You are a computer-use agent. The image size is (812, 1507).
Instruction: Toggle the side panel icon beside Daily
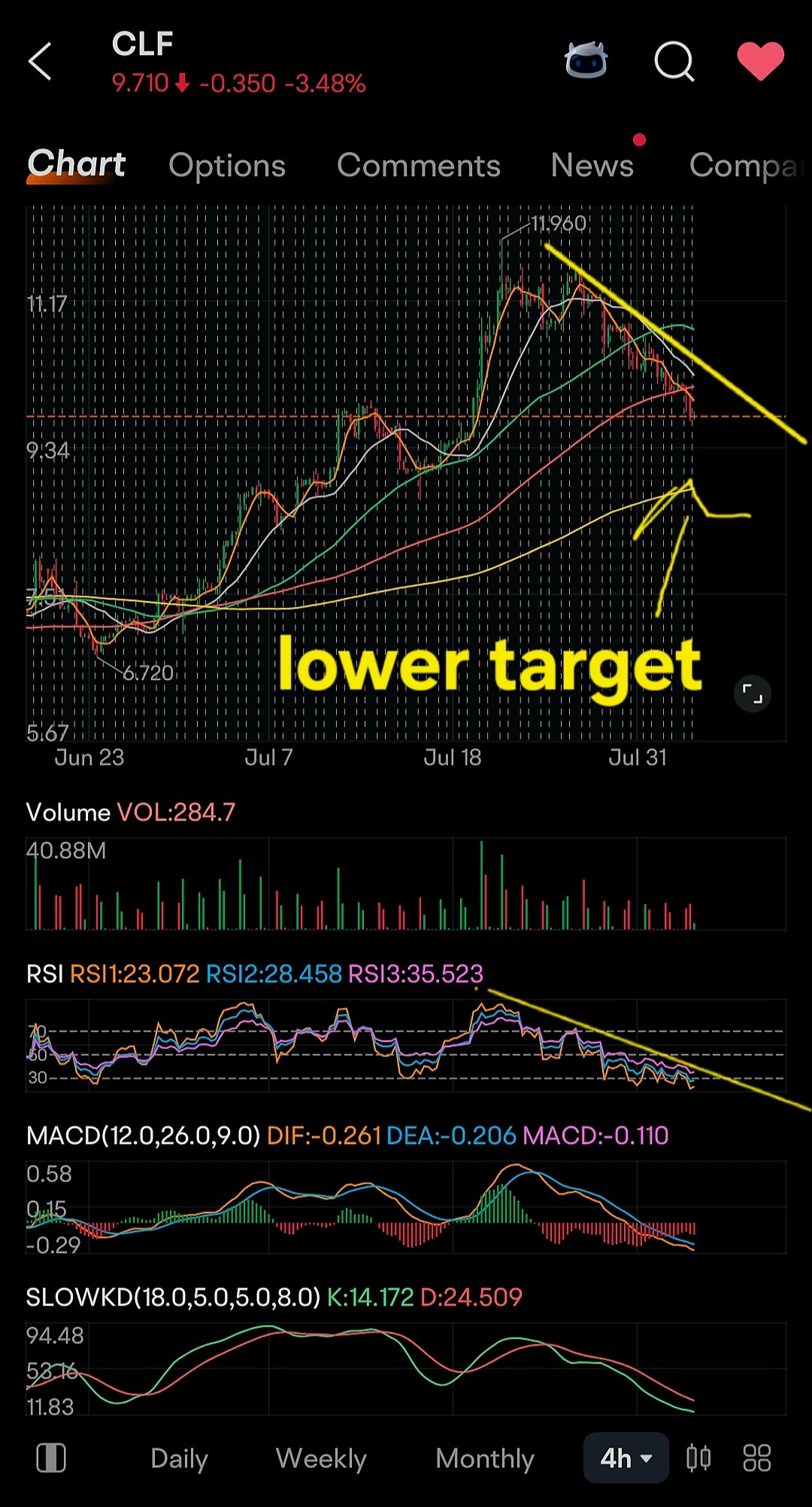coord(51,1458)
